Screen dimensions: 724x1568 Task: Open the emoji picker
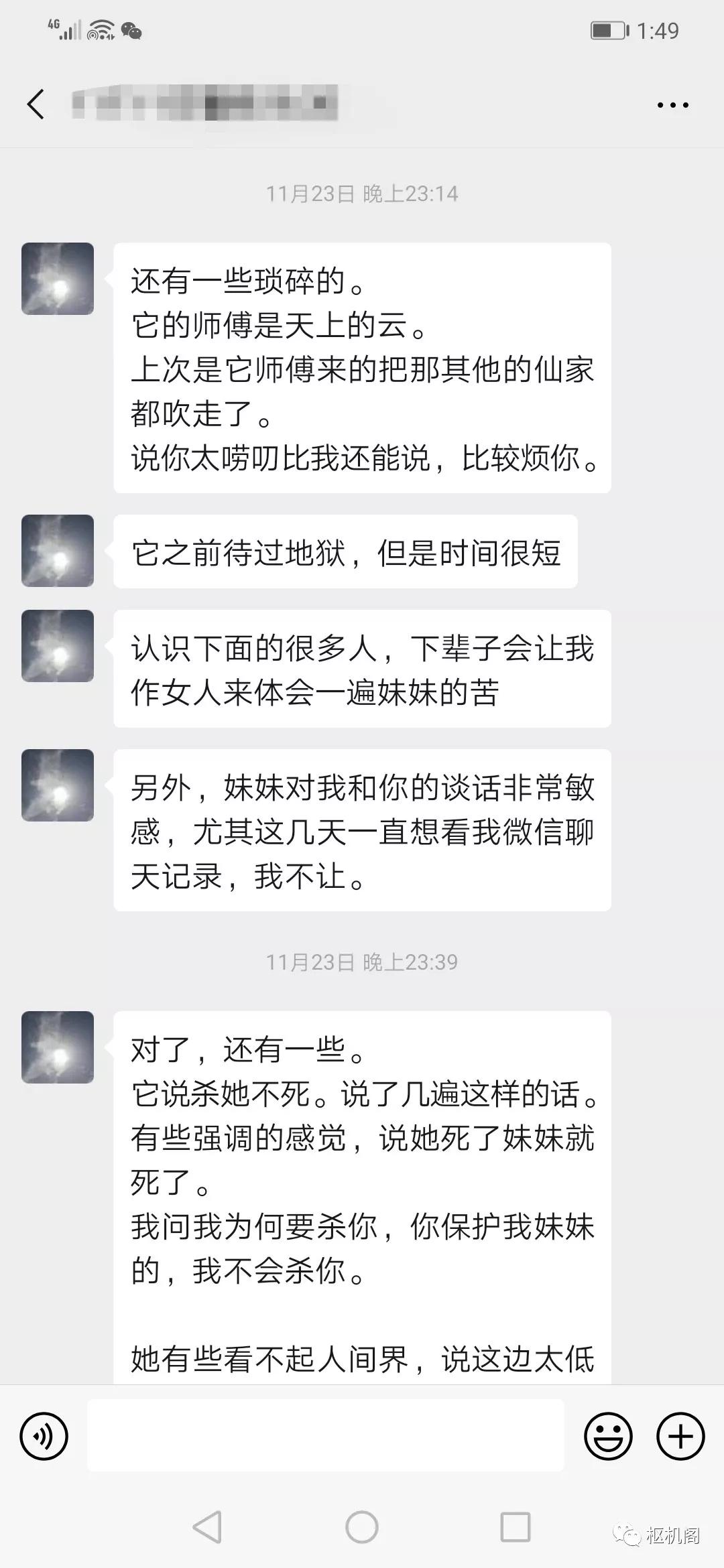[608, 1436]
